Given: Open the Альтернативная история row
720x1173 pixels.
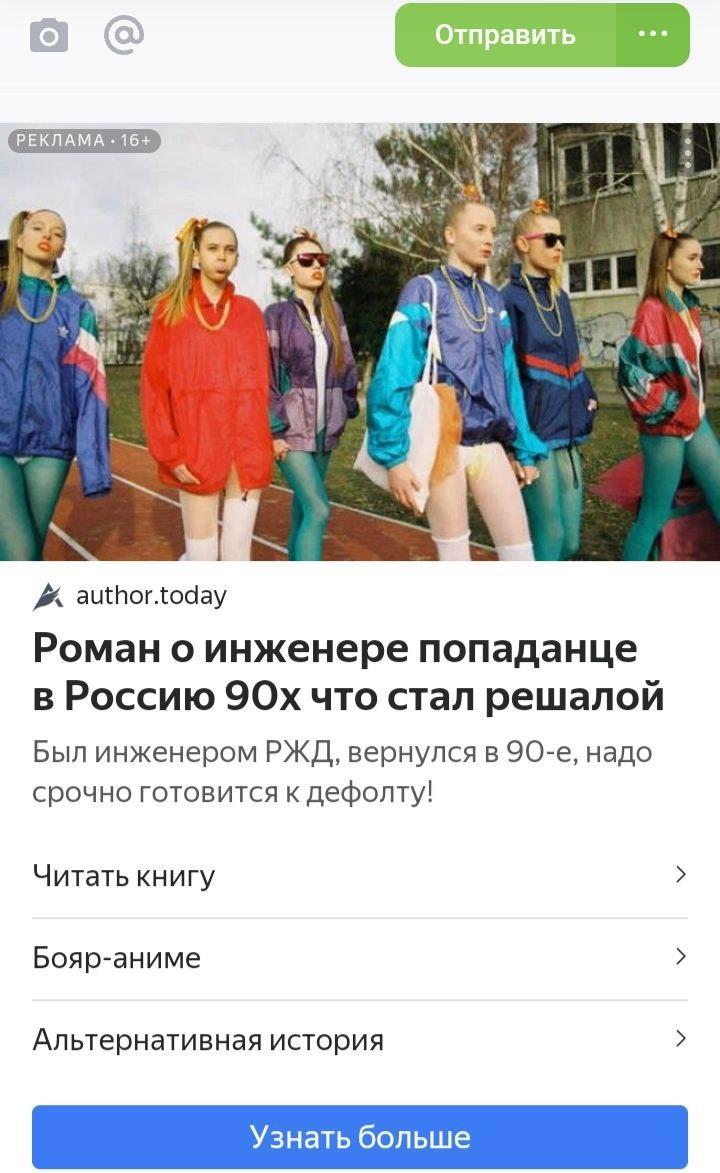Looking at the screenshot, I should click(x=360, y=1040).
